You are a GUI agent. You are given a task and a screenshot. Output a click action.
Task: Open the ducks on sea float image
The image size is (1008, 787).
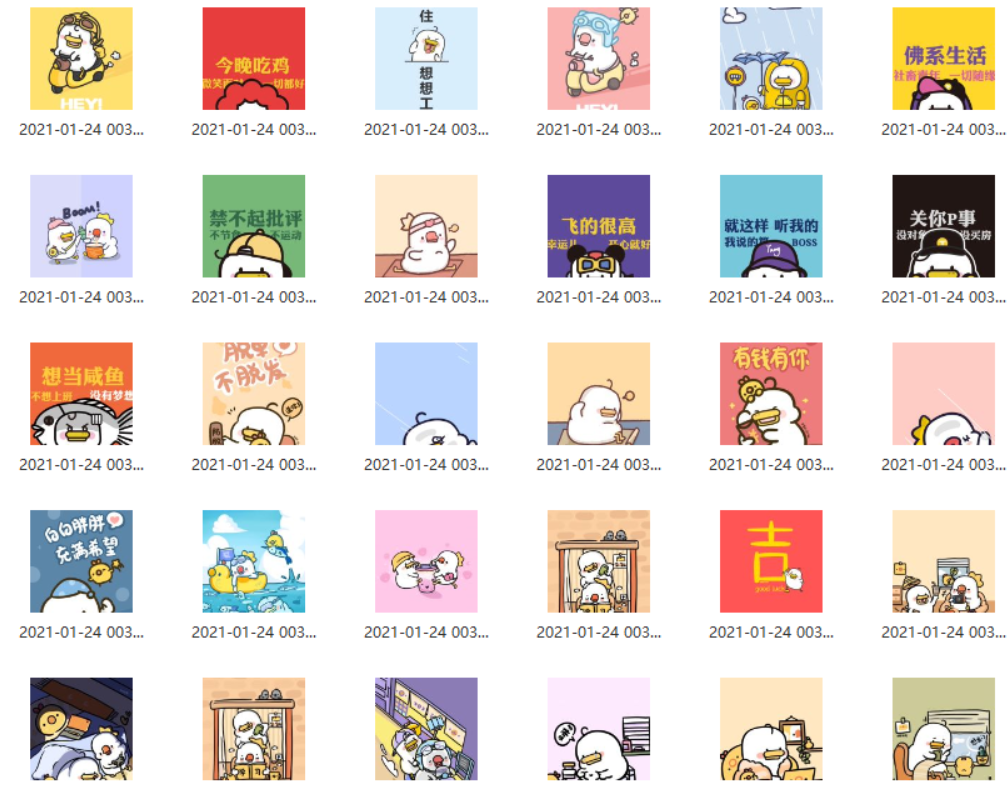click(253, 561)
